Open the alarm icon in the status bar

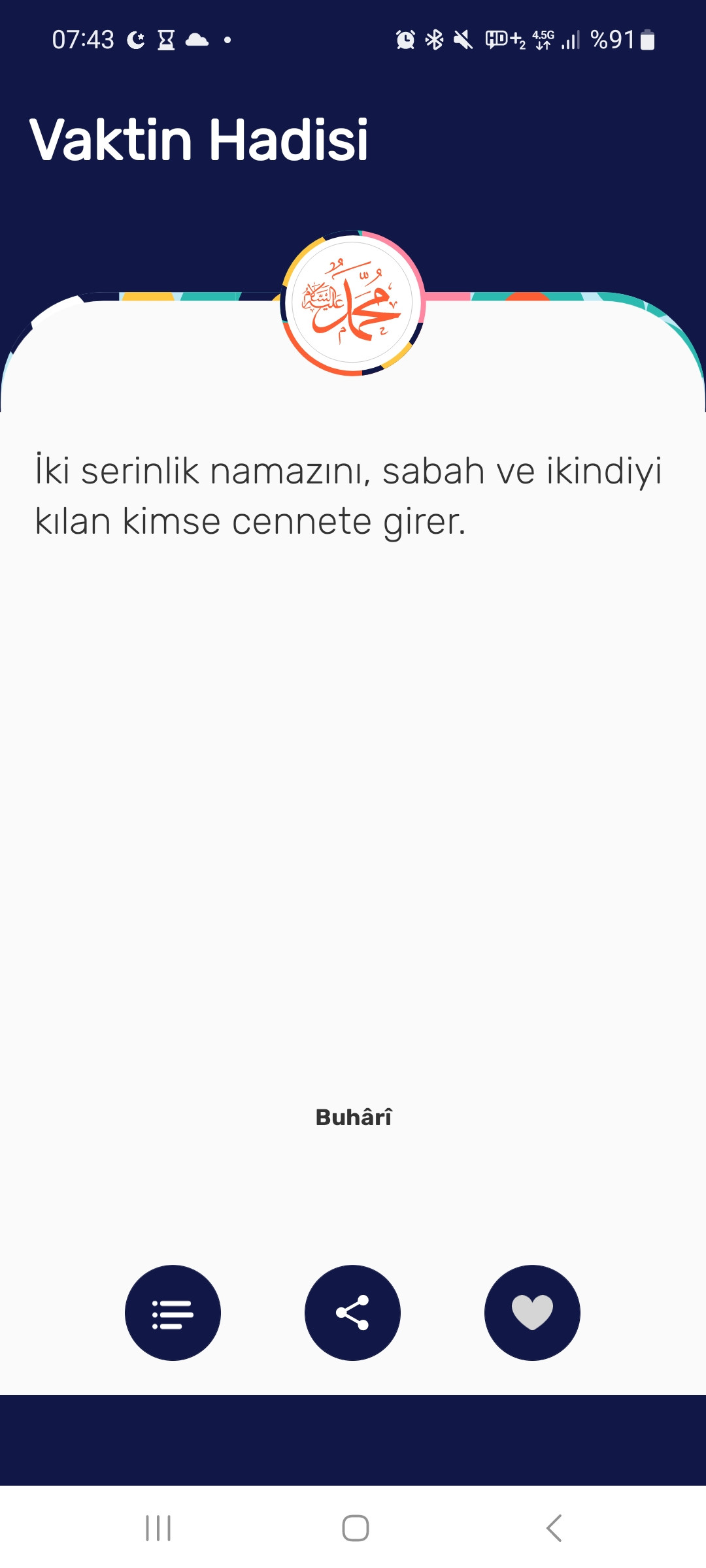pos(405,39)
